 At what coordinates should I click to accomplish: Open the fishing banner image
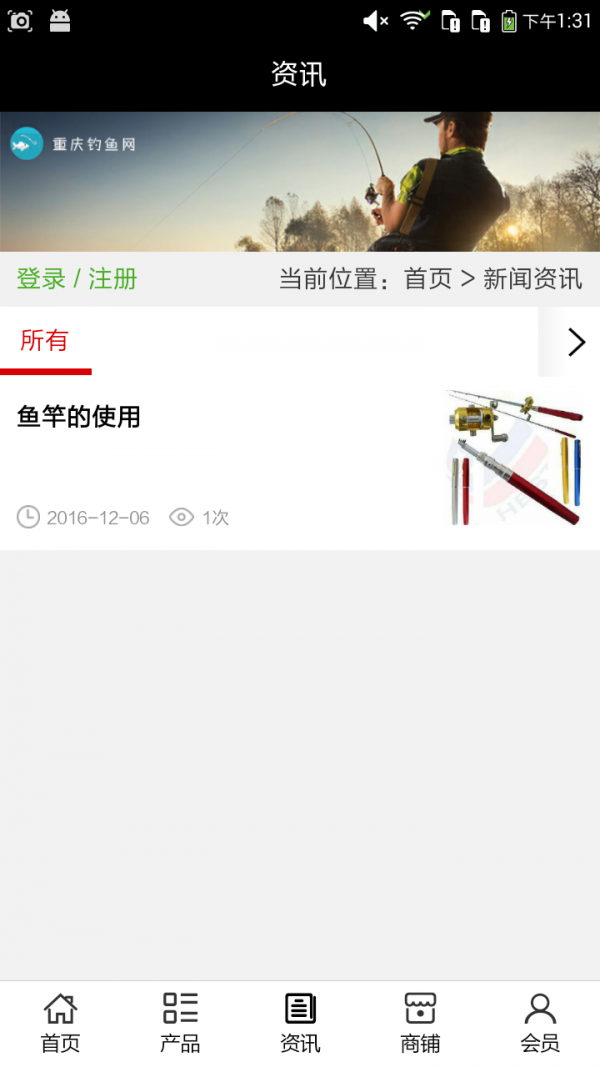click(300, 181)
